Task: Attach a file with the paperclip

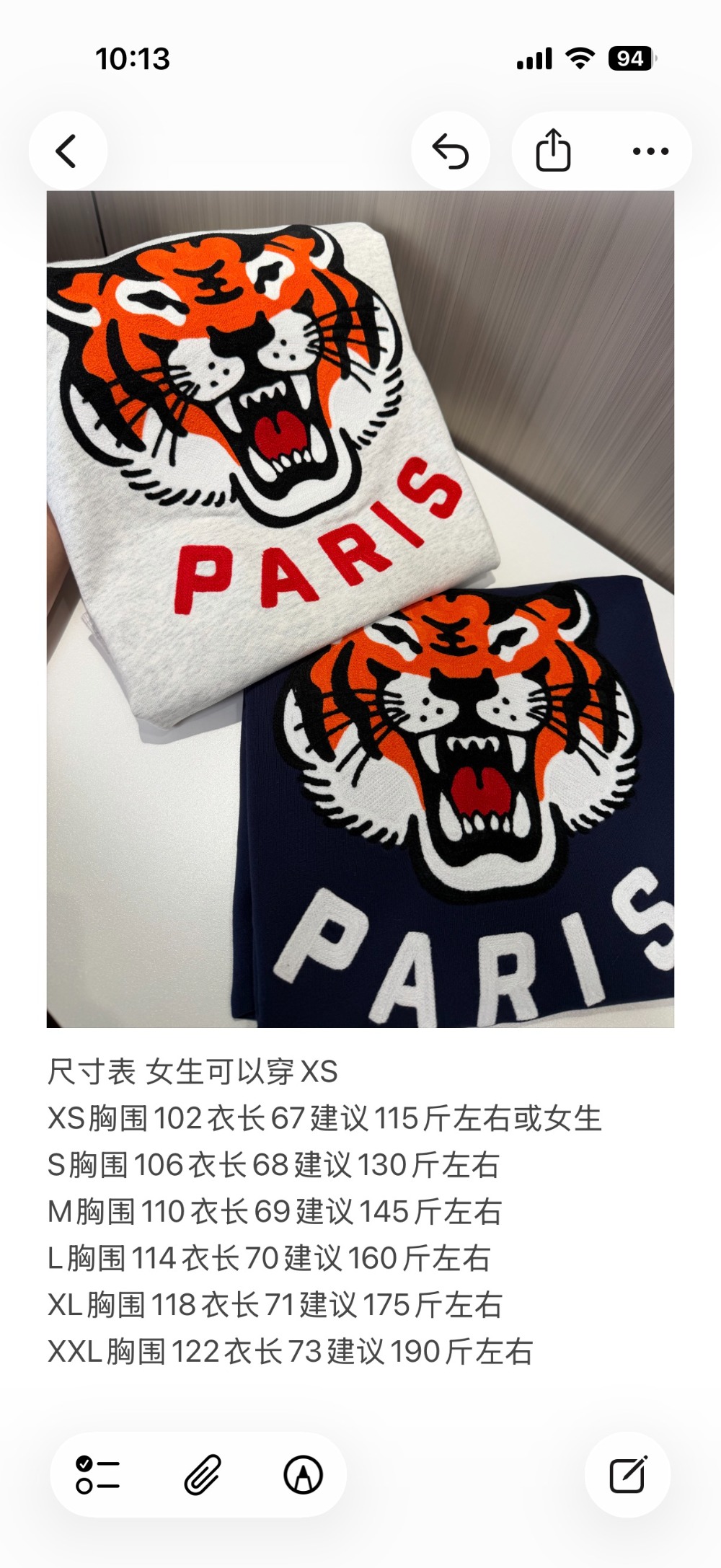Action: [202, 1474]
